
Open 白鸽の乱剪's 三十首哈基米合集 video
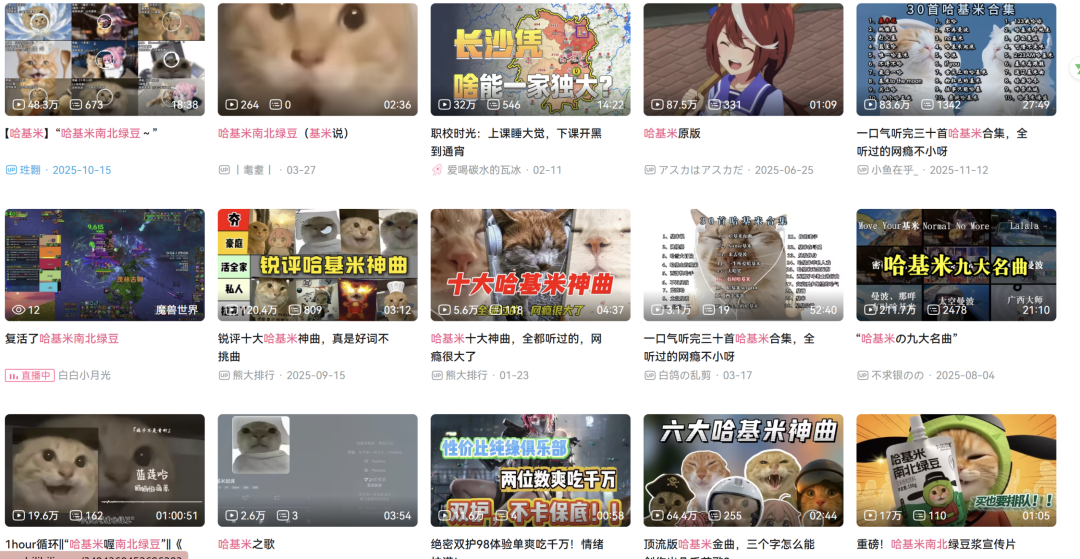pyautogui.click(x=743, y=265)
